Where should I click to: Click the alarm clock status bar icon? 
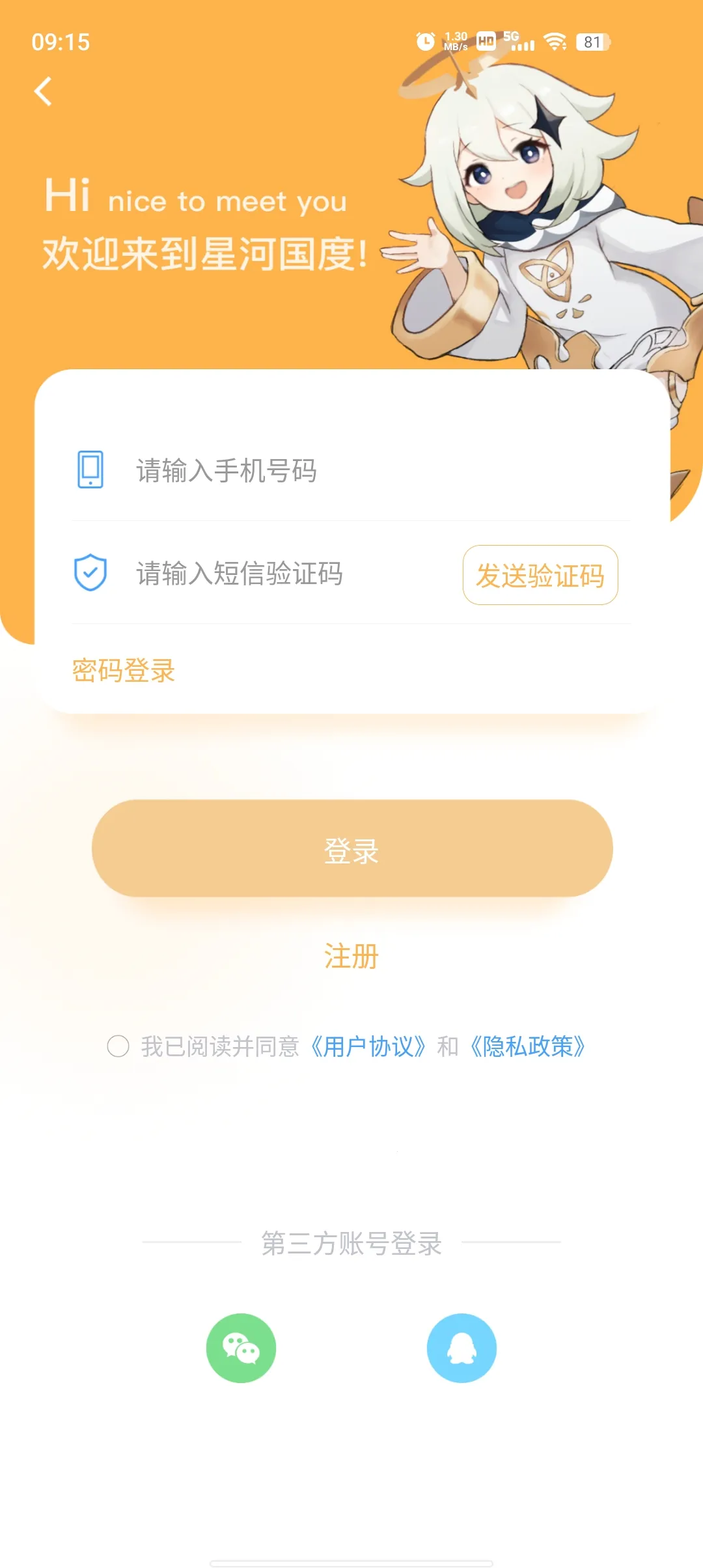point(424,41)
